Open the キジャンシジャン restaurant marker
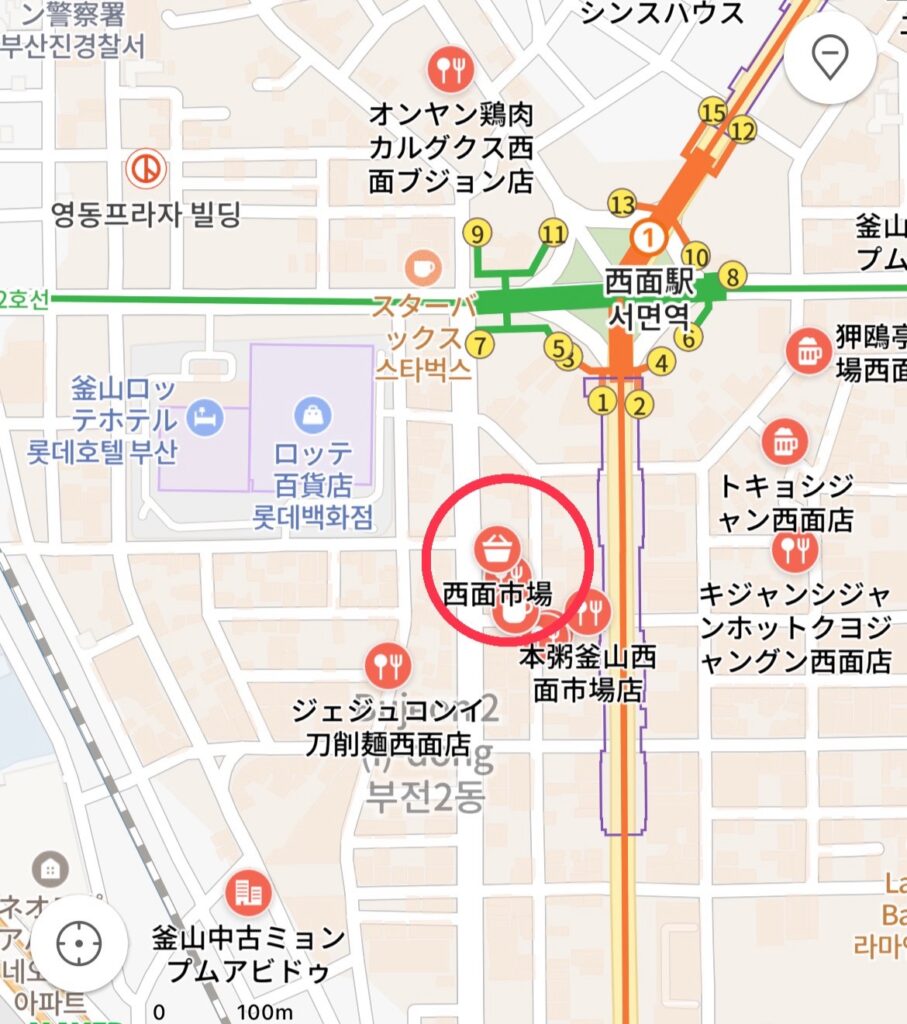 [795, 549]
